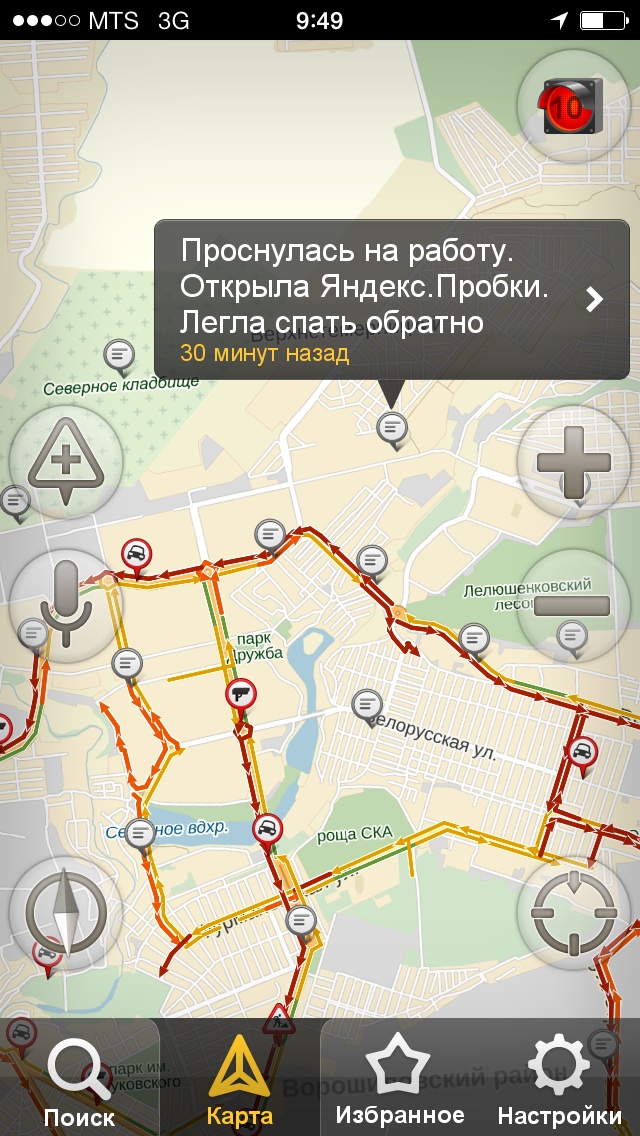Open the accident marker near роща СКА

267,828
